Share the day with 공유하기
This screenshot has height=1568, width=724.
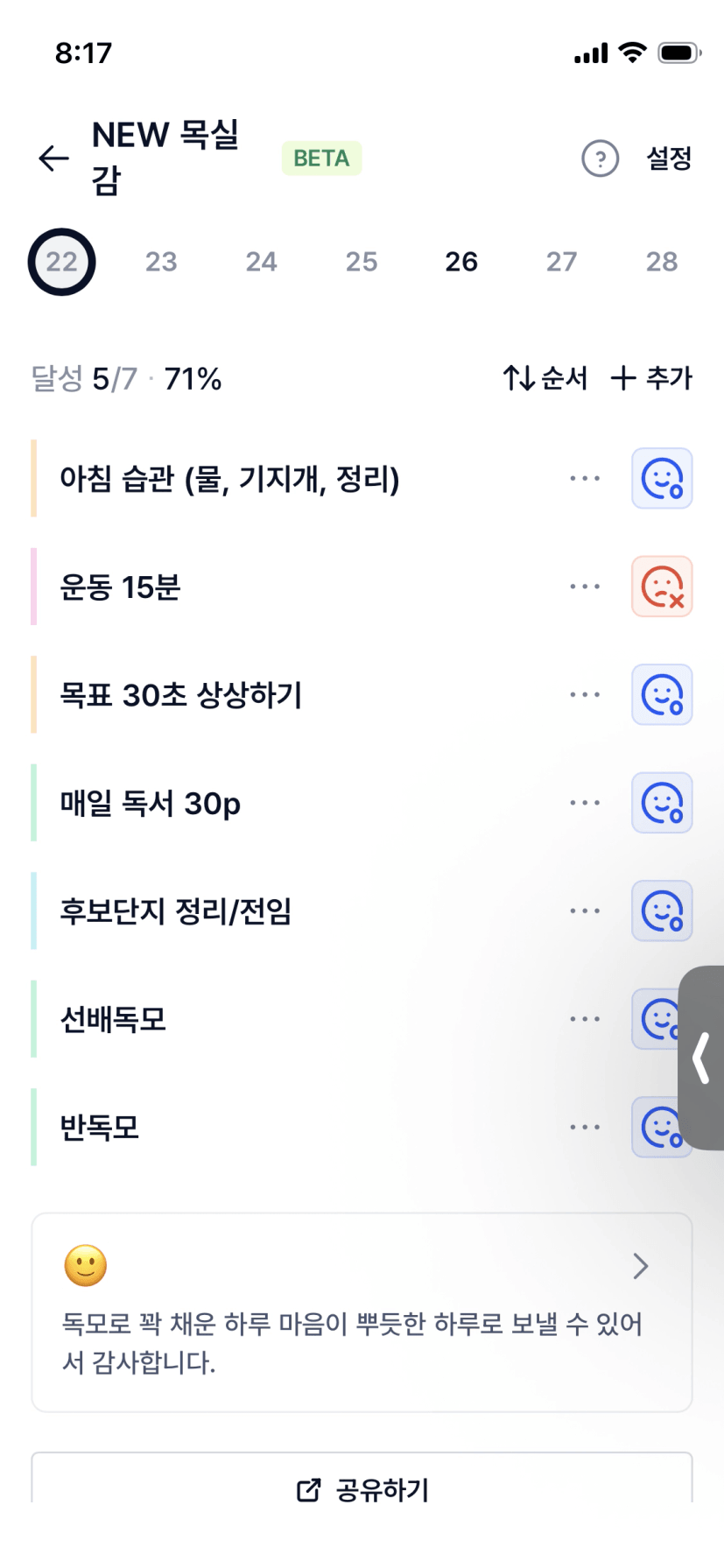(362, 1489)
